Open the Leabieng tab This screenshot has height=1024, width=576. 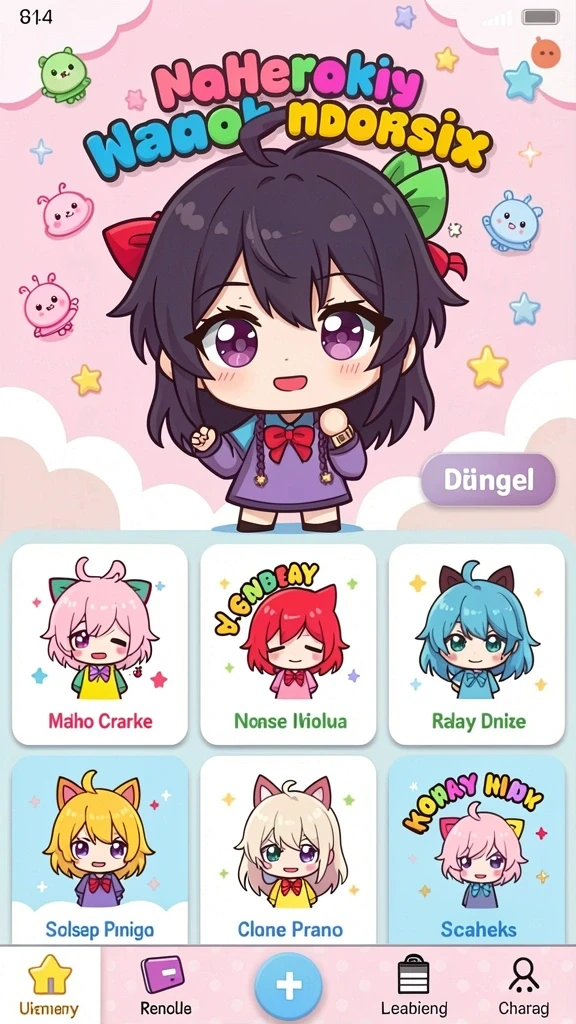[x=414, y=985]
